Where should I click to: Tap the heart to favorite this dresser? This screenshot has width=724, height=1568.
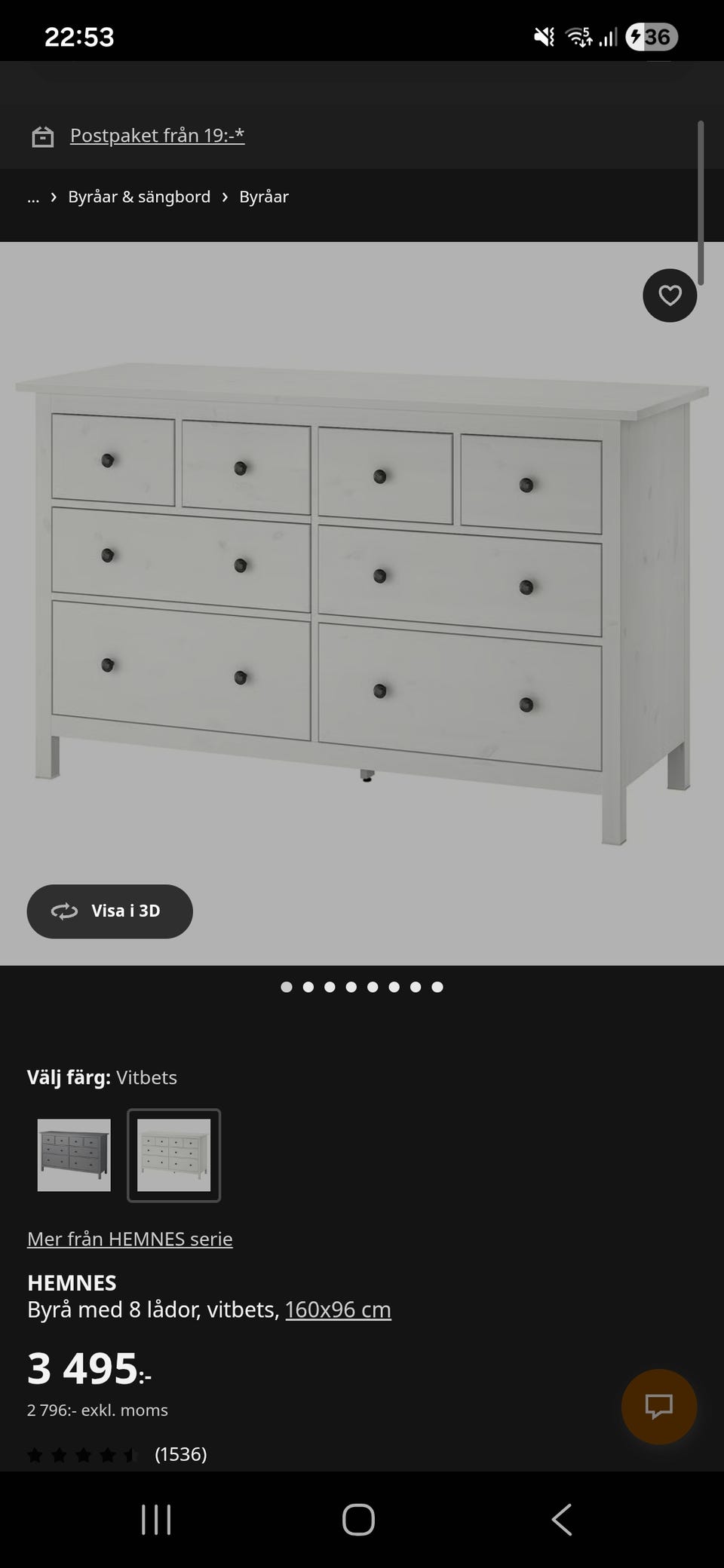(x=669, y=296)
